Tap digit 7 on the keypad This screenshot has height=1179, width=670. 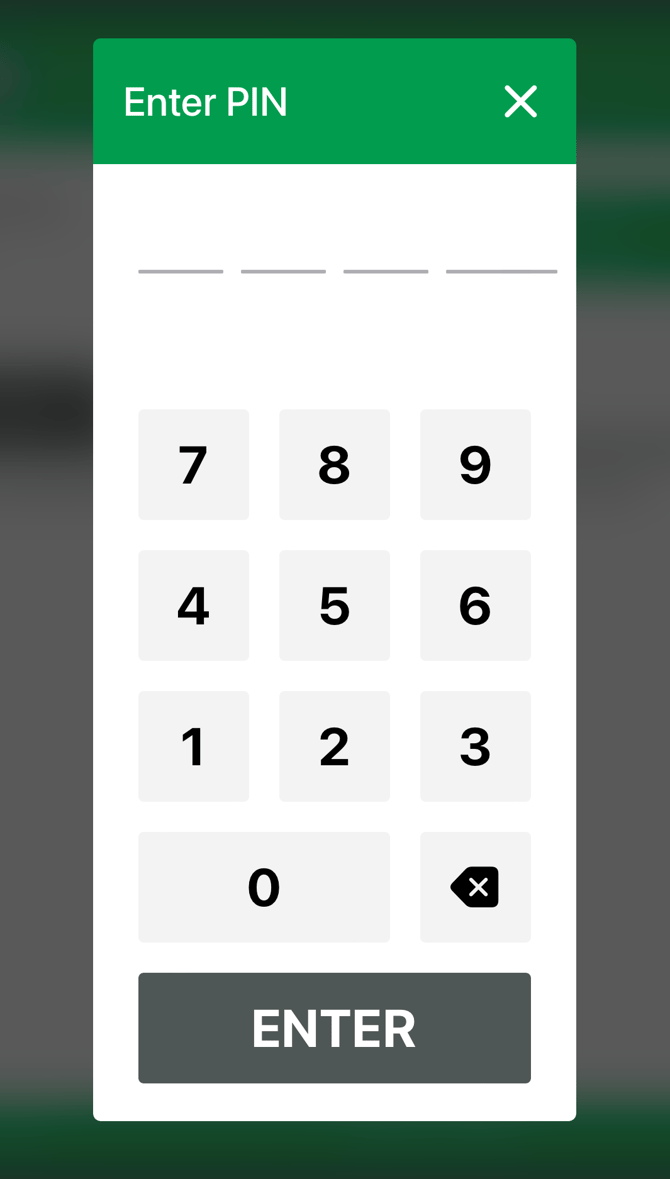193,464
